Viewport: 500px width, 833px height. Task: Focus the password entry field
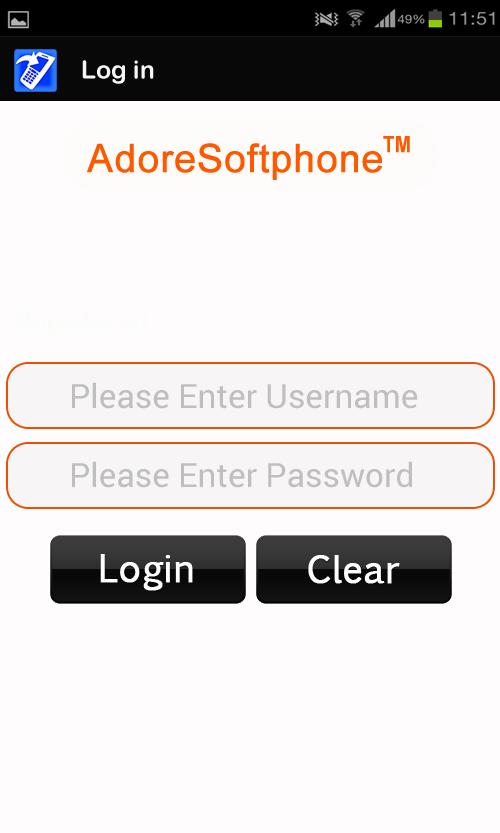250,475
